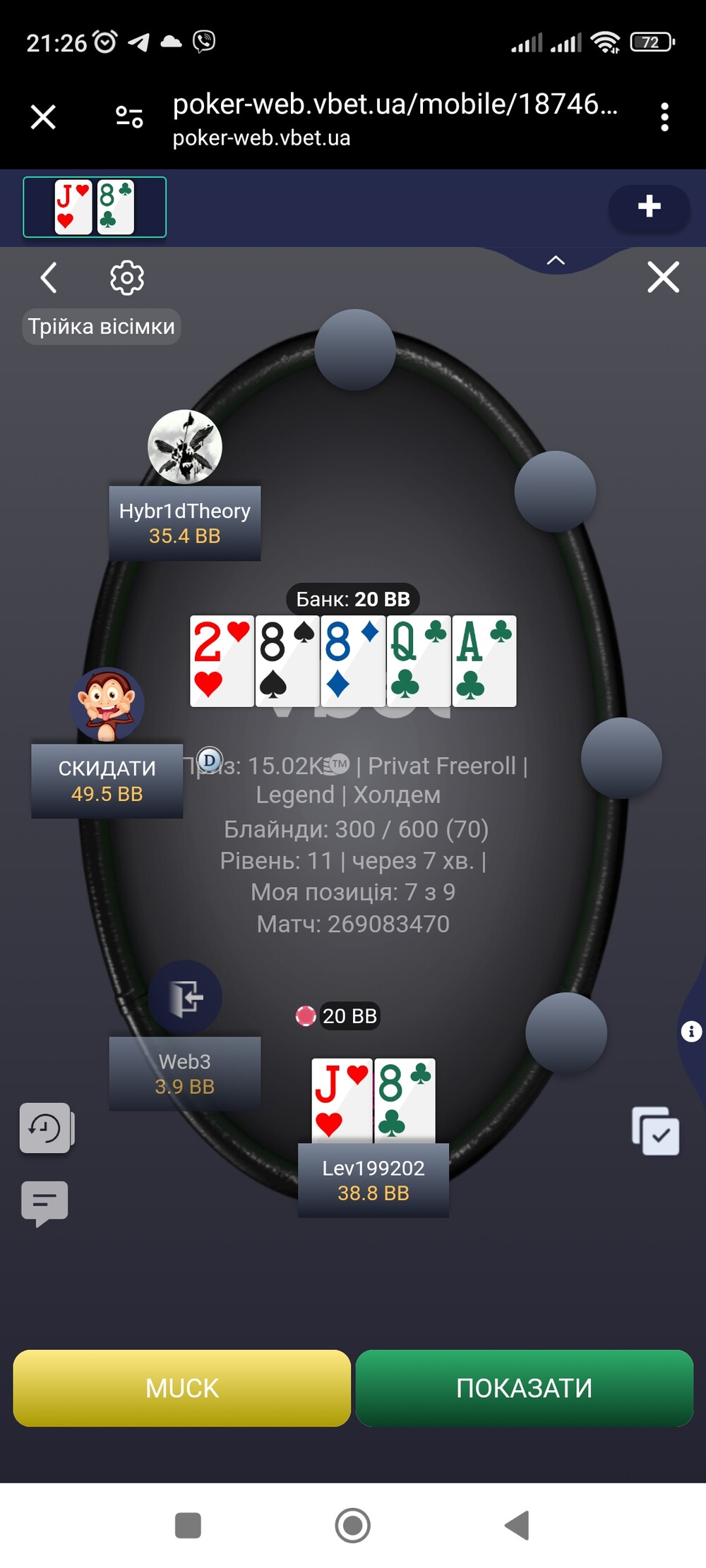The height and width of the screenshot is (1568, 706).
Task: Tap the Web3 player seat
Action: [185, 1036]
